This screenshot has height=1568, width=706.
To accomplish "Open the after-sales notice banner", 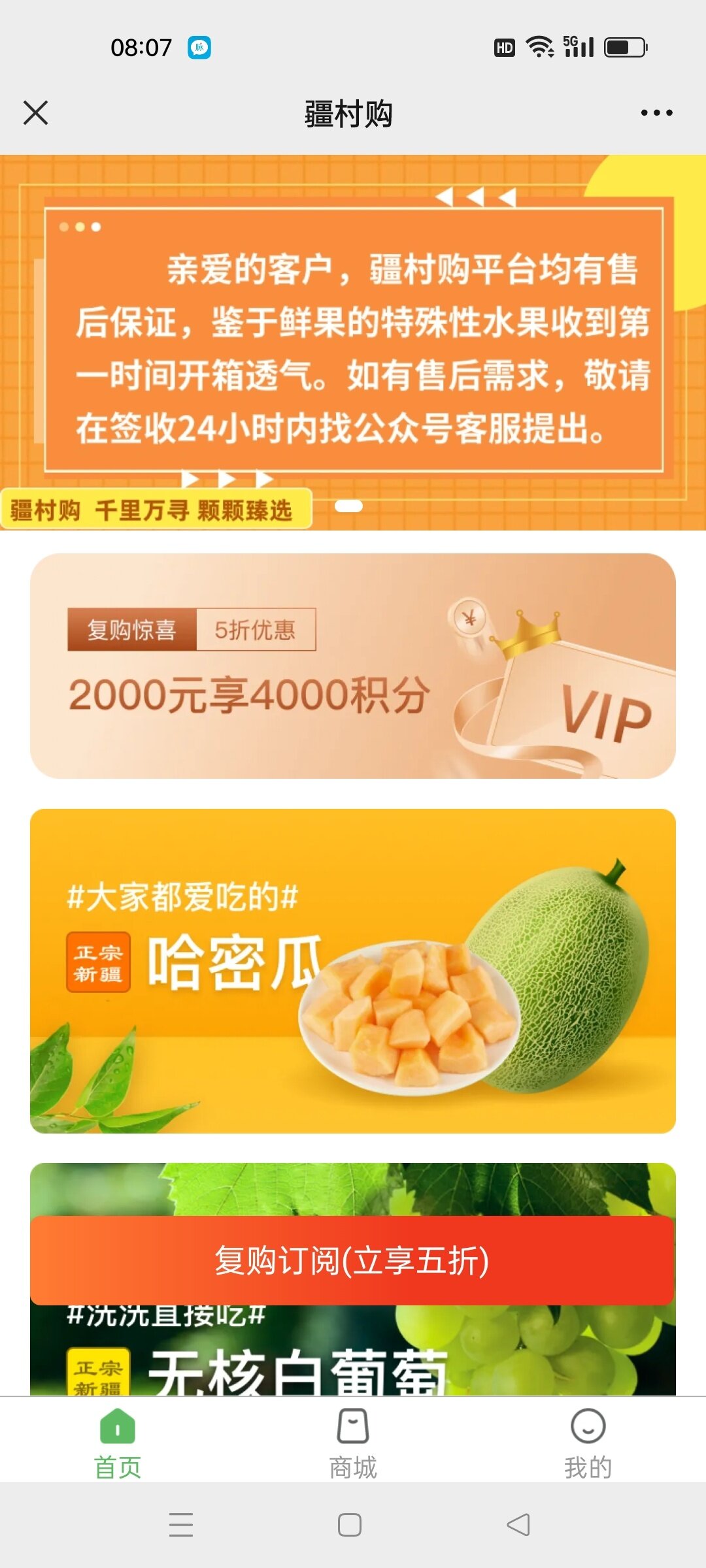I will click(x=353, y=340).
